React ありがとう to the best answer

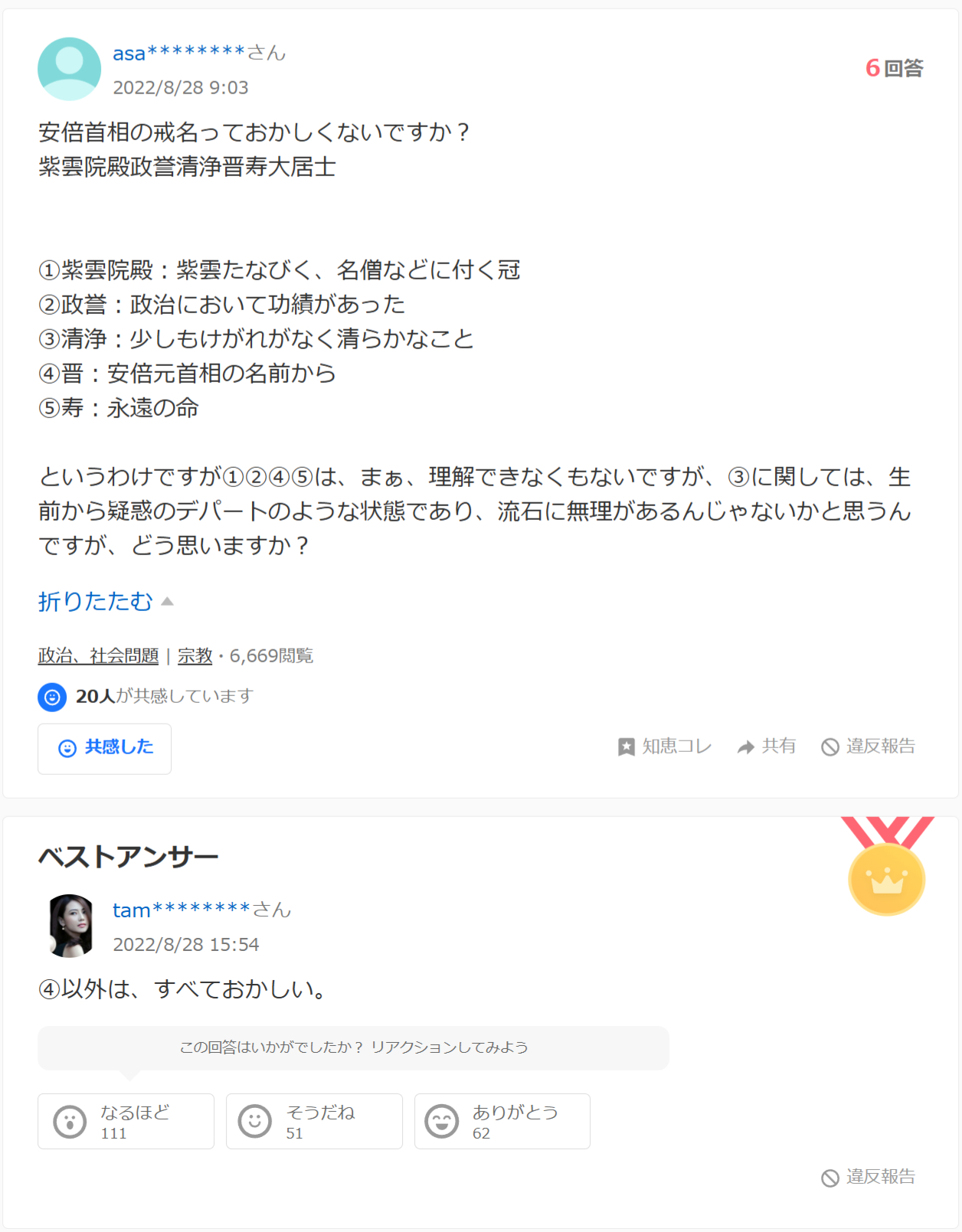[502, 1122]
